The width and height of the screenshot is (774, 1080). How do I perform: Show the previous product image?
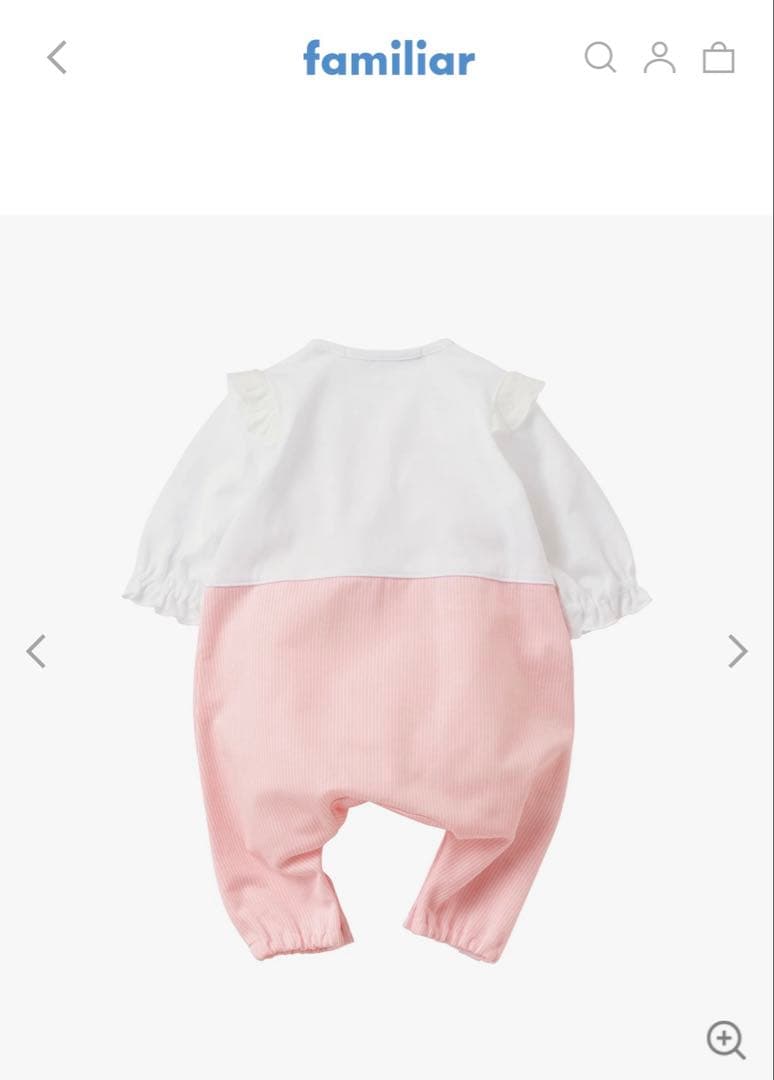coord(36,651)
